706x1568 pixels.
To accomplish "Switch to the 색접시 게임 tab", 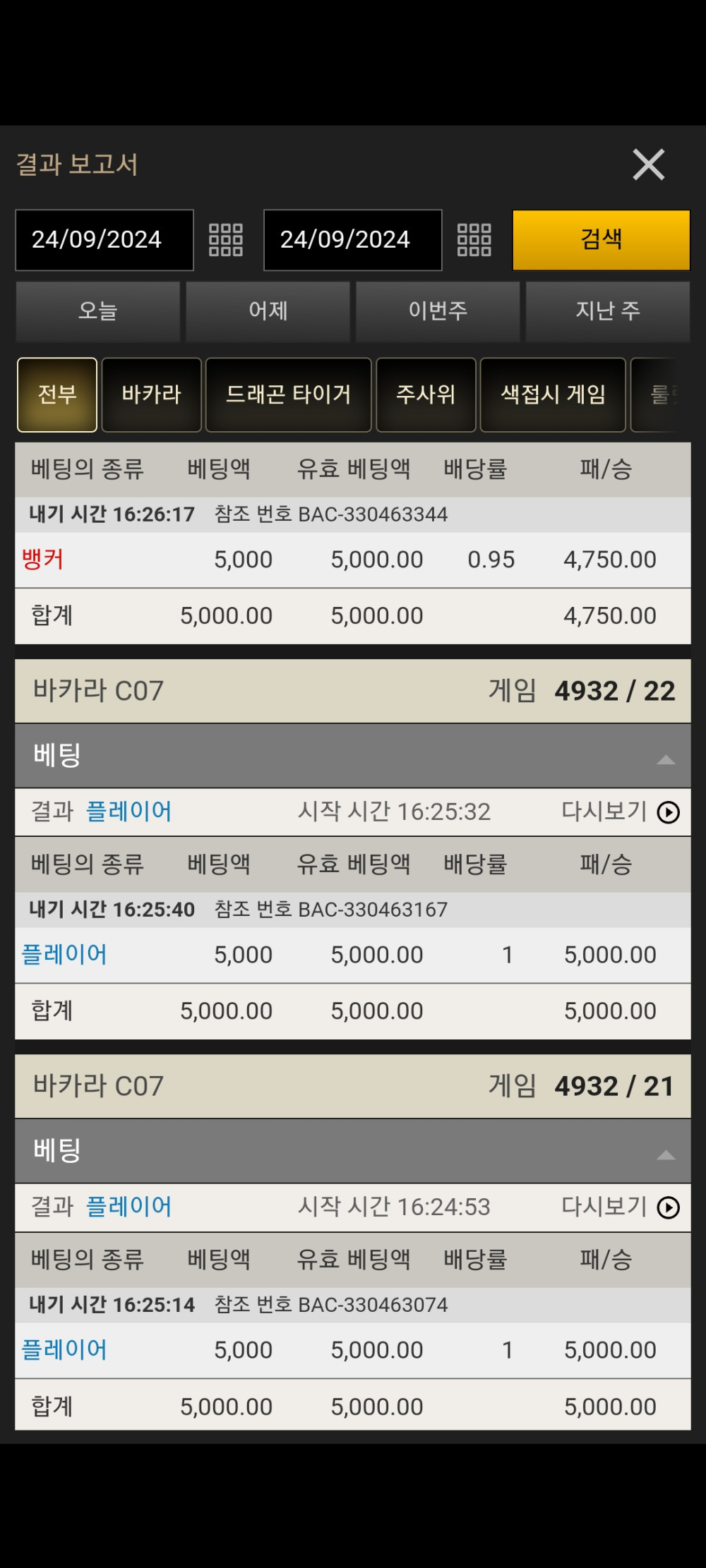I will click(553, 394).
